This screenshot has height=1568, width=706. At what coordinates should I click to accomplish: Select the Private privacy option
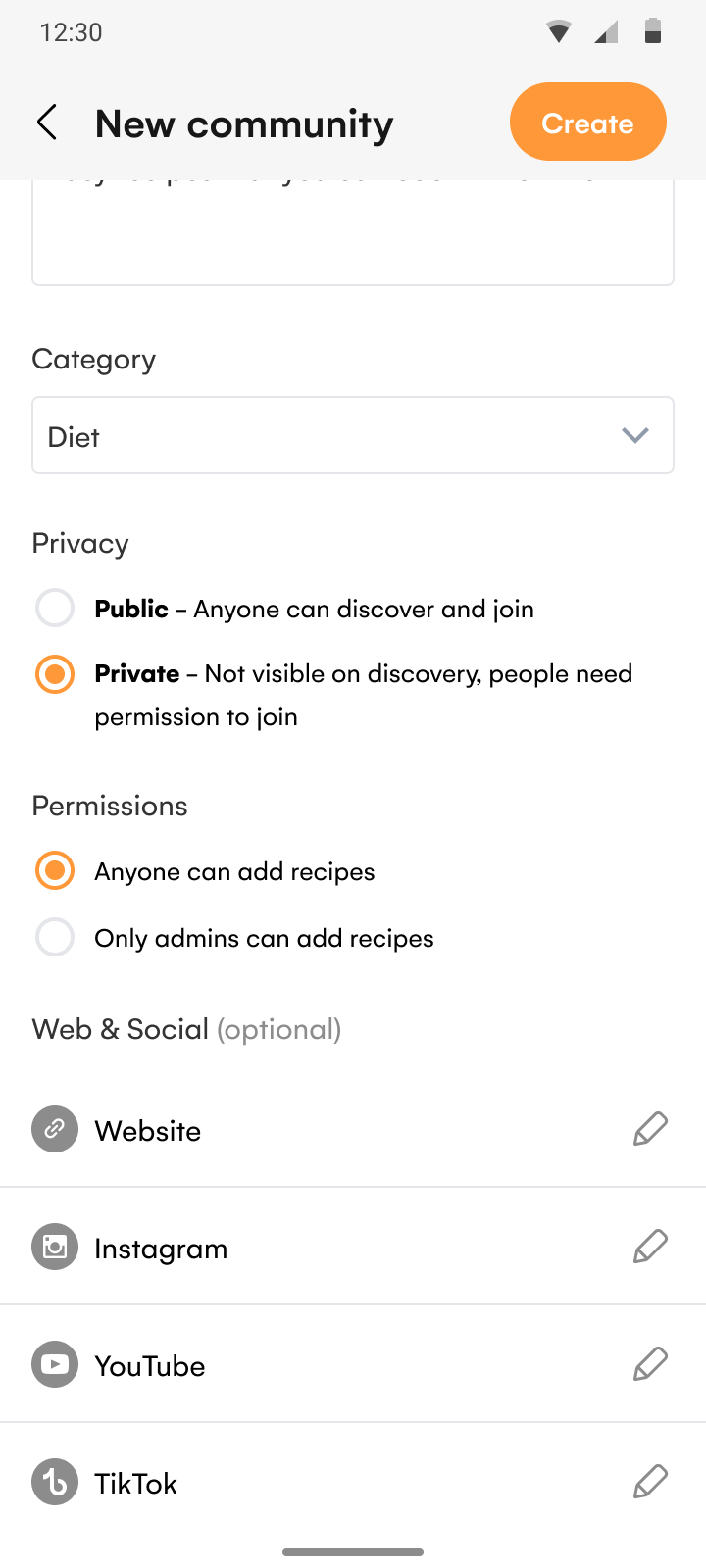pos(55,674)
